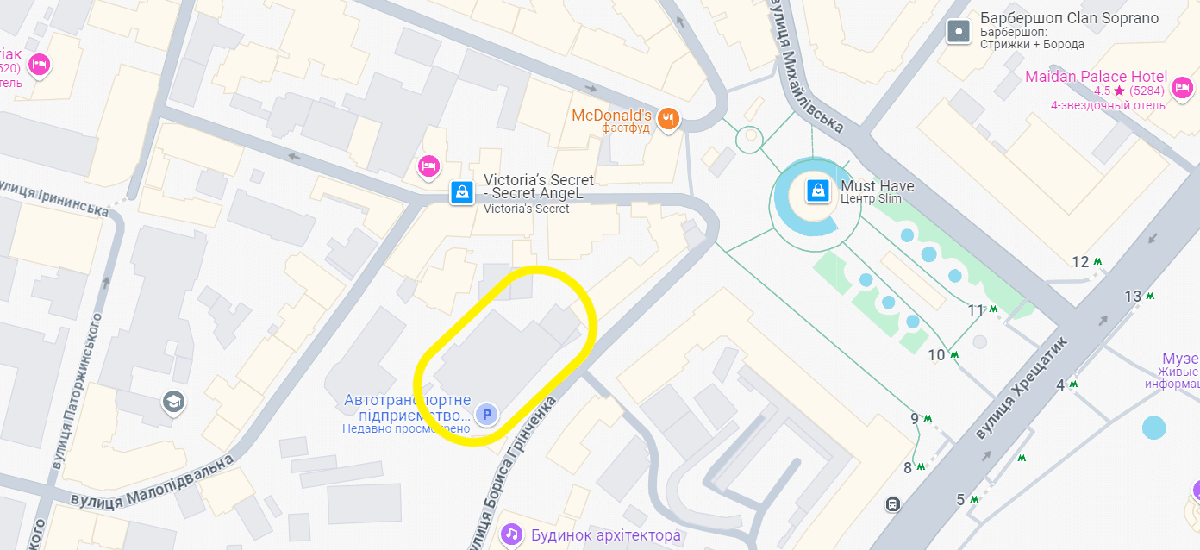This screenshot has width=1200, height=550.
Task: Open Барбершоп Clan Soprano place marker
Action: point(959,31)
